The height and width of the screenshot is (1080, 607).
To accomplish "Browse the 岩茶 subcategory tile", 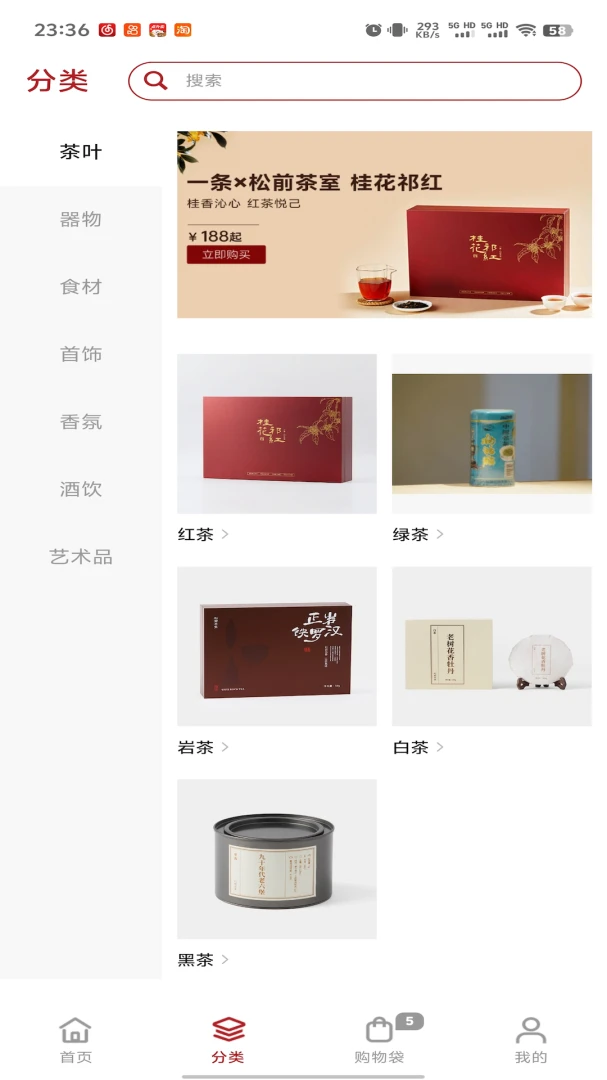I will point(277,661).
